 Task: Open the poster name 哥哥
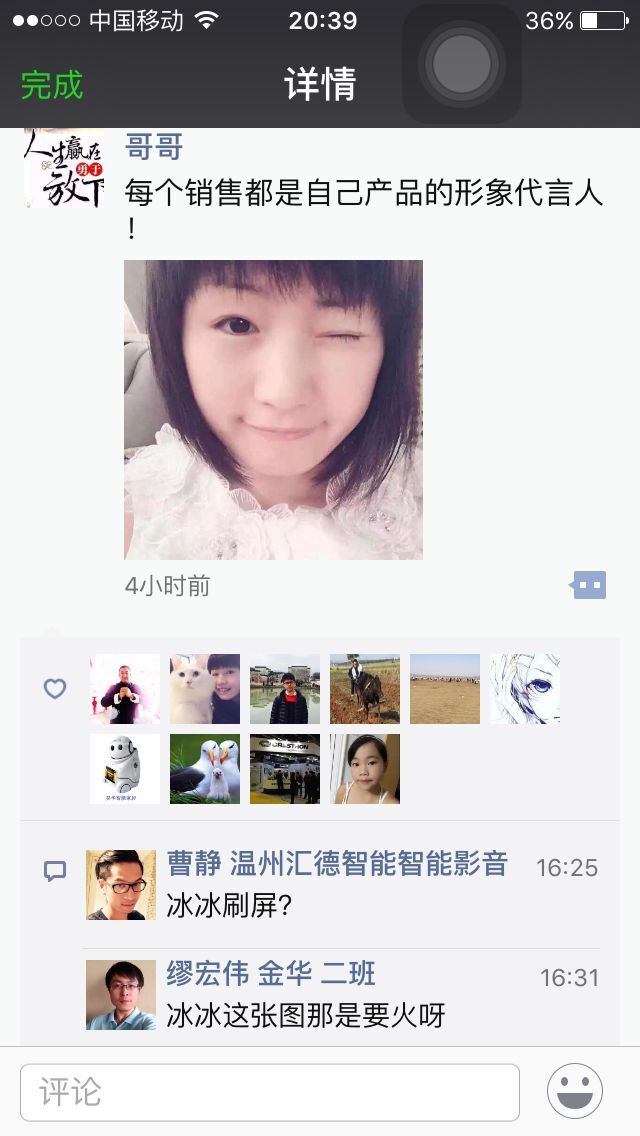(154, 147)
